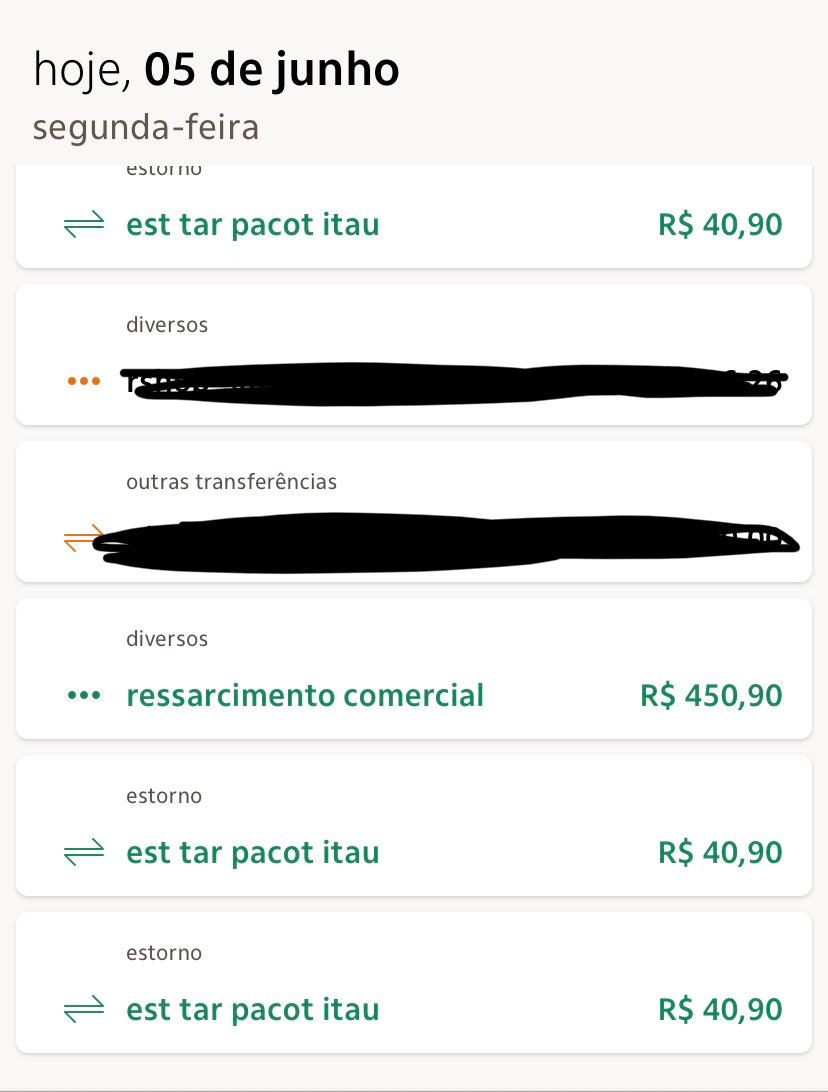
Task: Tap the green three-dots icon beside ressarcimento comercial
Action: [x=84, y=695]
